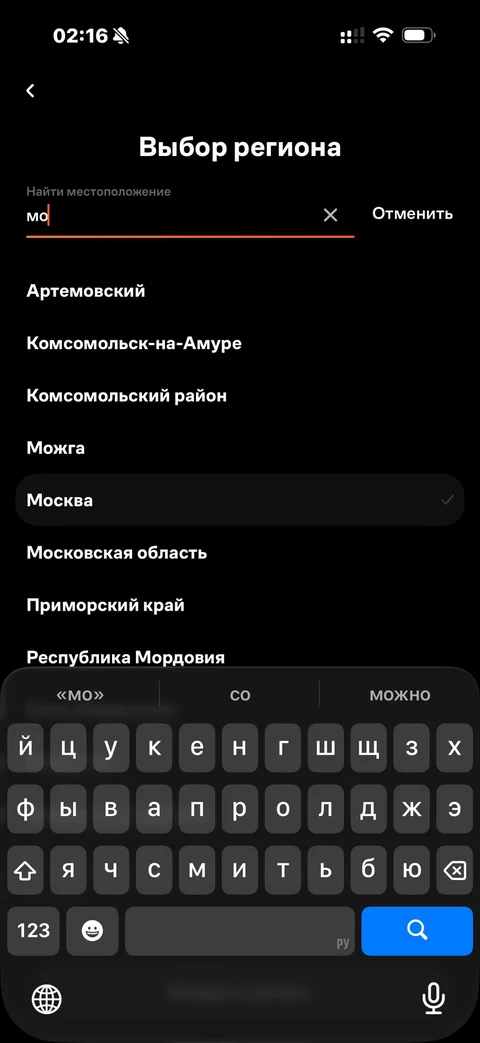Pick Комсомольский район in the list
Viewport: 480px width, 1043px height.
126,396
